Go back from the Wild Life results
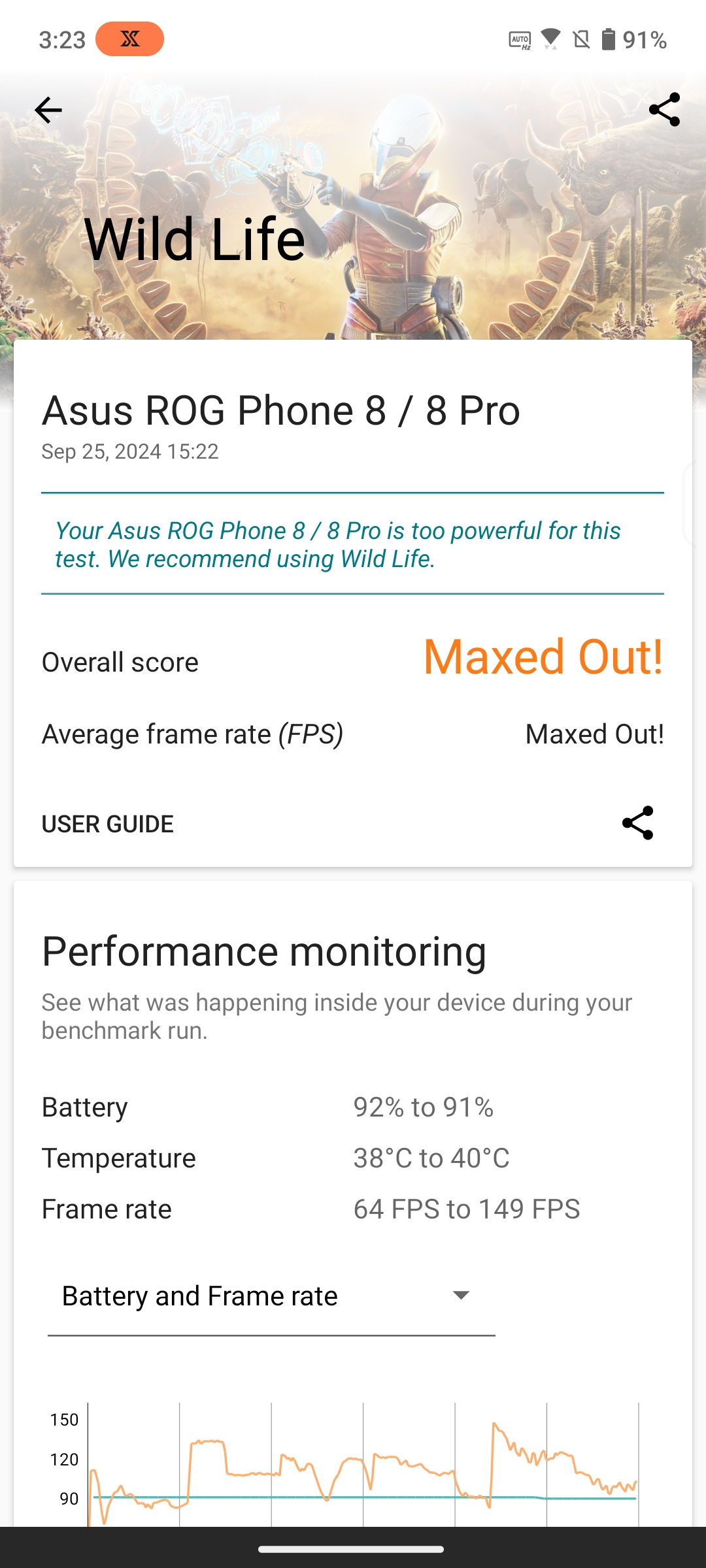This screenshot has height=1568, width=706. (x=48, y=110)
